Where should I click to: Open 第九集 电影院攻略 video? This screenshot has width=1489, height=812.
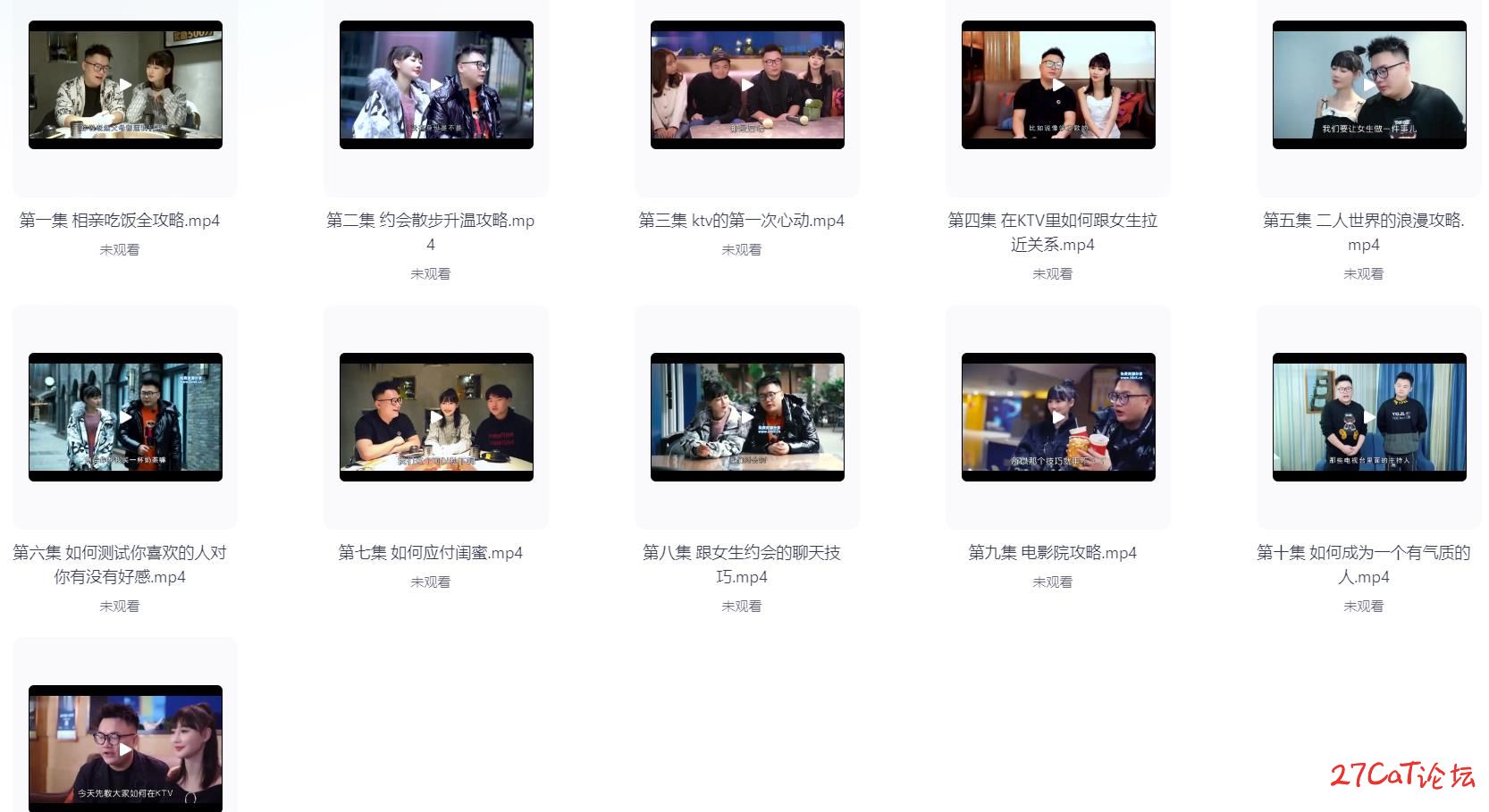pyautogui.click(x=1058, y=417)
